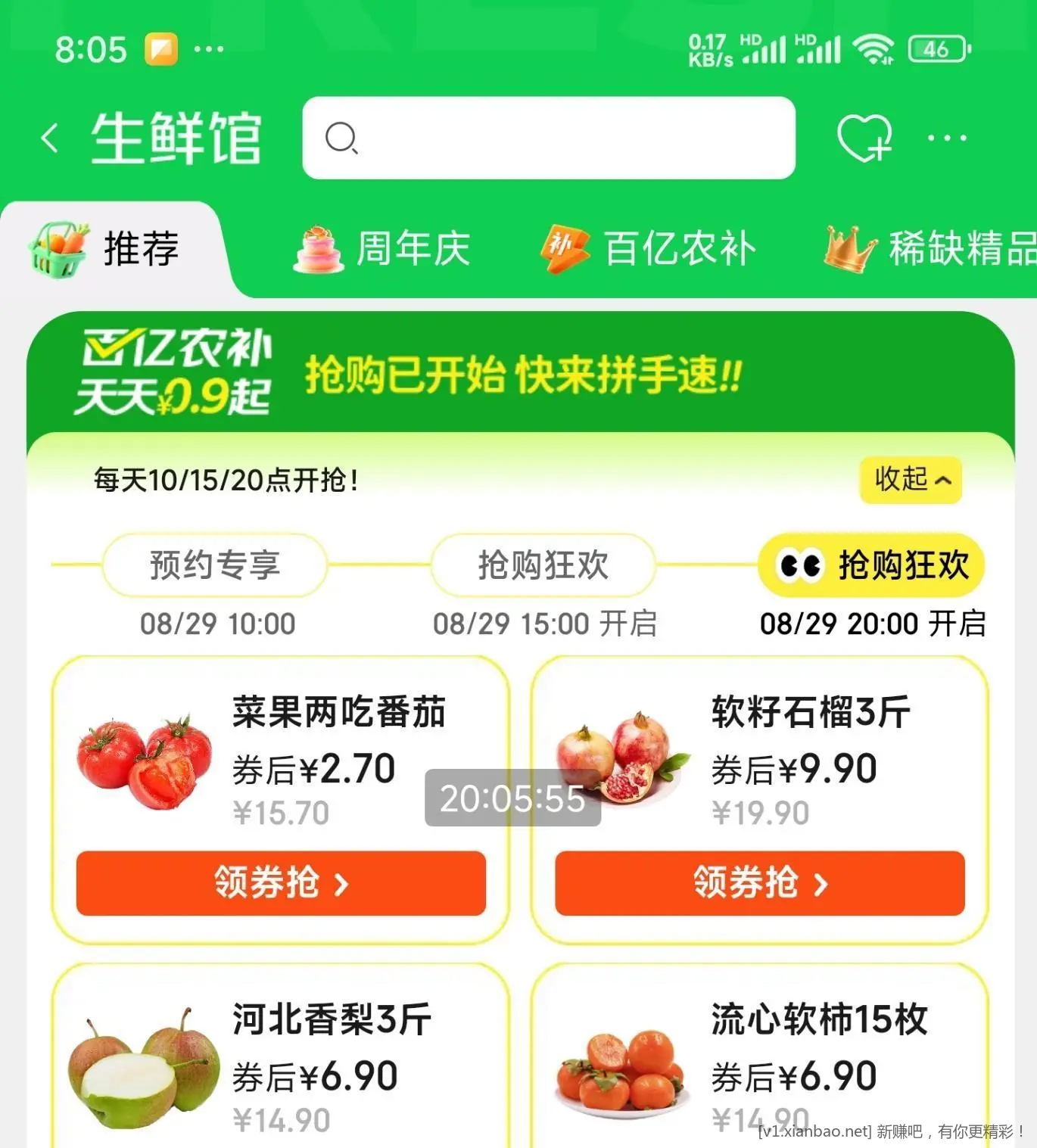Claim coupon for 软籽石榴3斤
Image resolution: width=1037 pixels, height=1148 pixels.
click(x=760, y=883)
